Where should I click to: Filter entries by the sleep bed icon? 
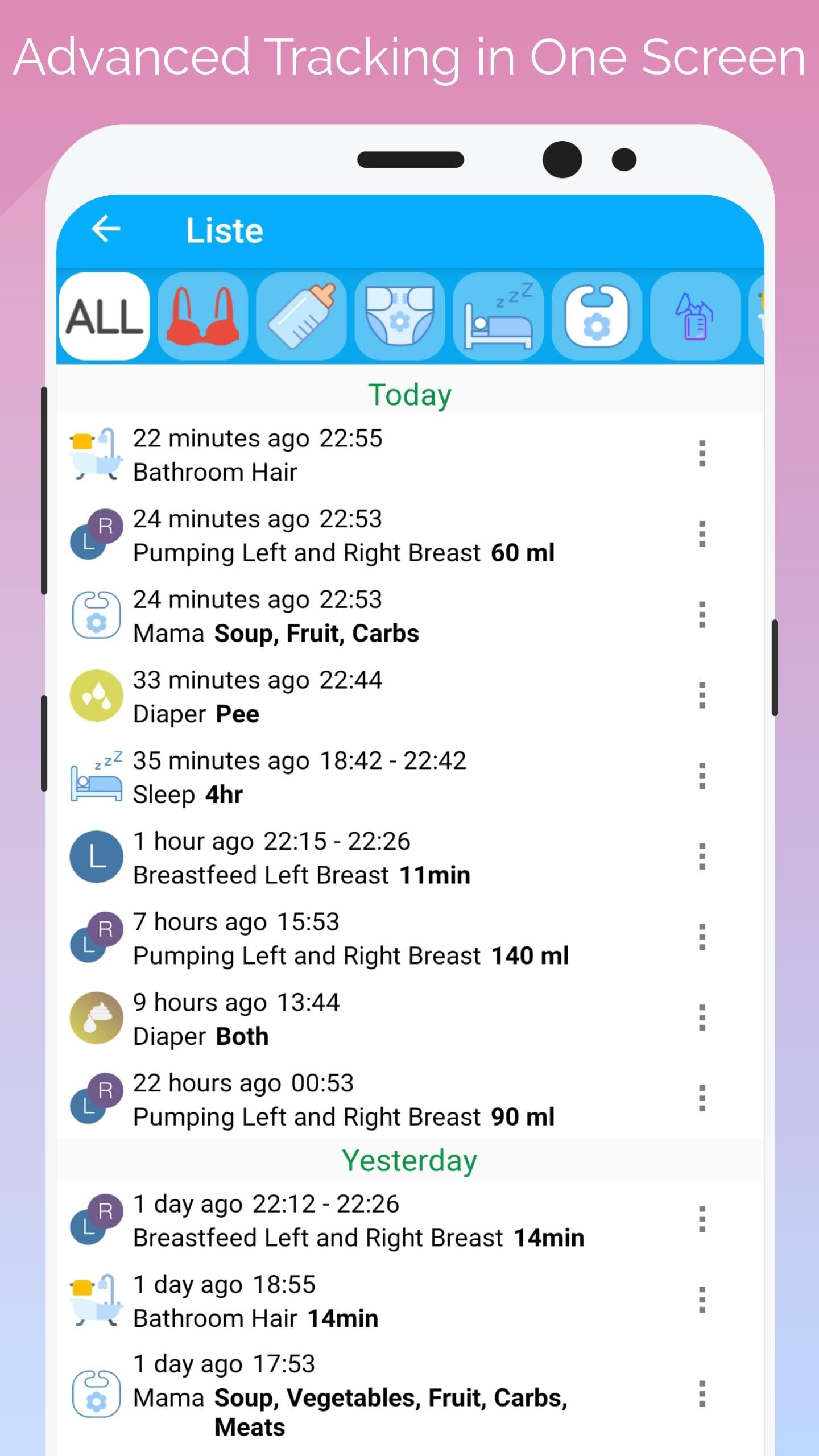[x=499, y=316]
